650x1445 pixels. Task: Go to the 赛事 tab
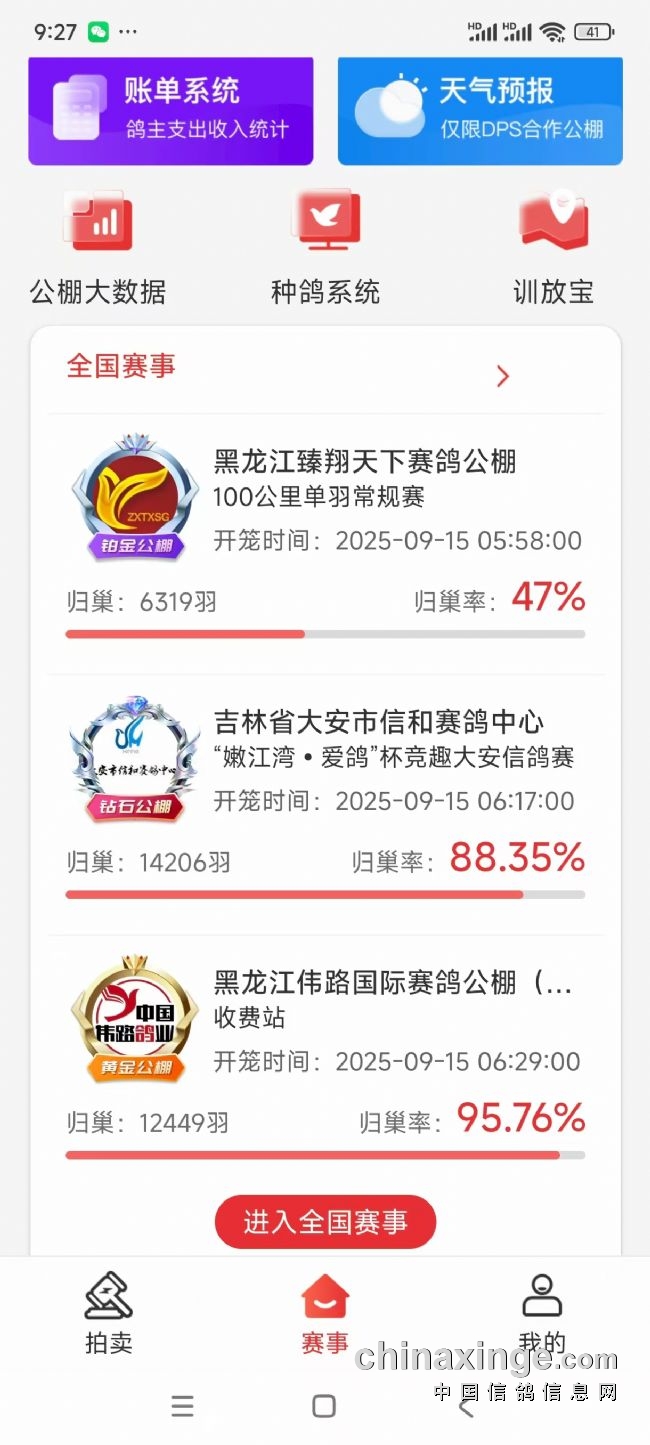(x=325, y=1313)
